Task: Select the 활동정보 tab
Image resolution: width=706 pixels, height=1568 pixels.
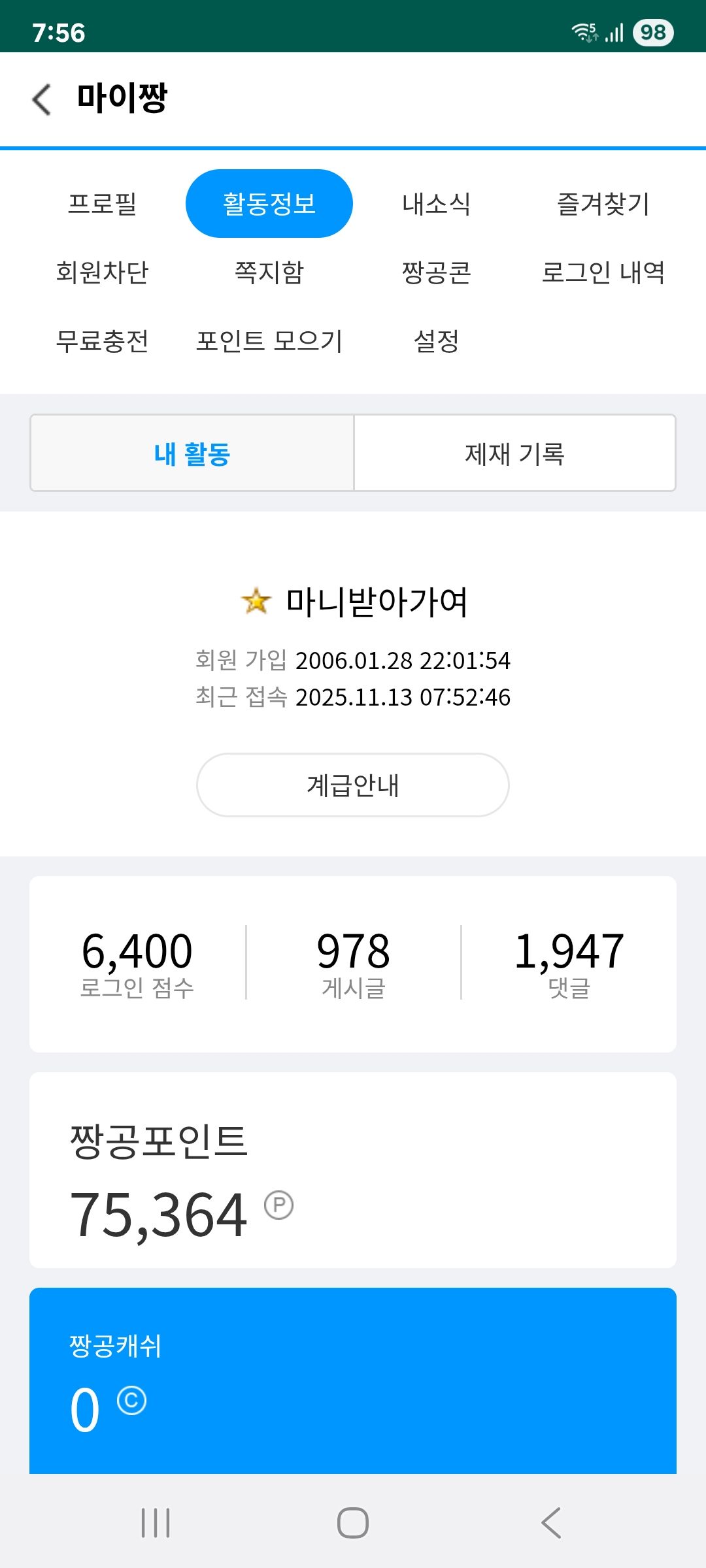Action: tap(269, 204)
